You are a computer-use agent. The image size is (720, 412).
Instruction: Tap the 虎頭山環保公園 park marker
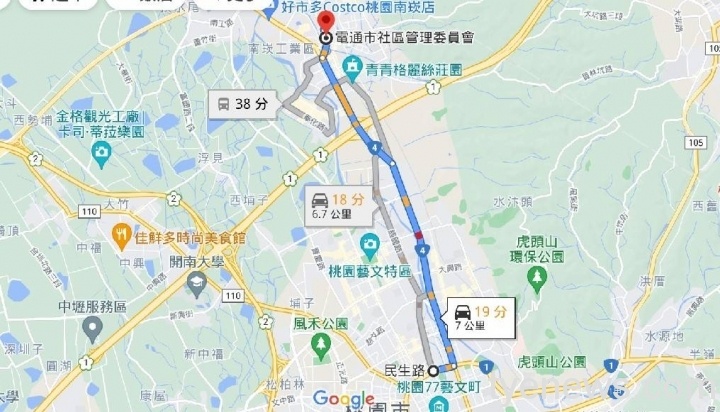540,273
